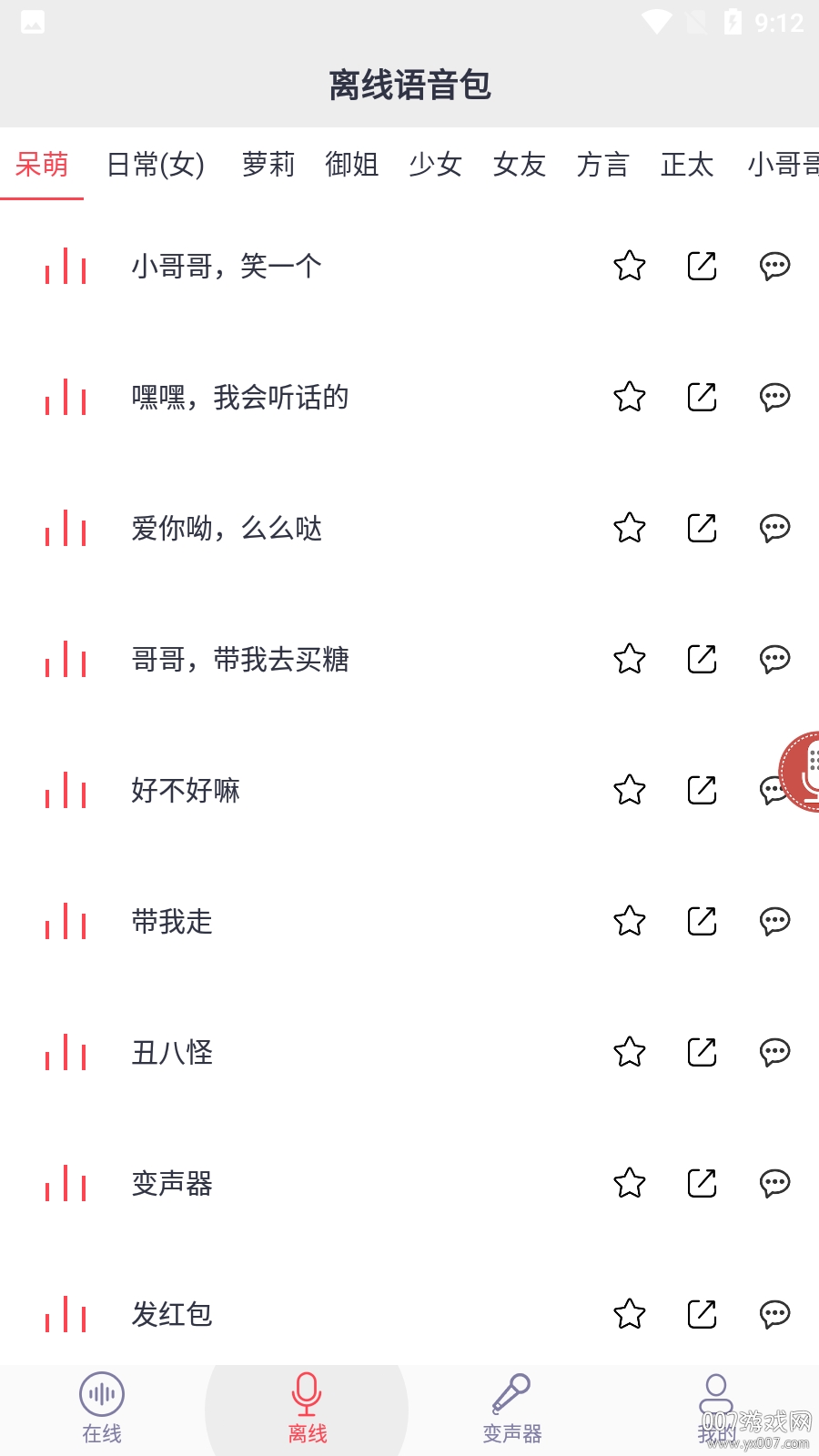Play the voice clip 小哥哥，笑一个

[65, 267]
